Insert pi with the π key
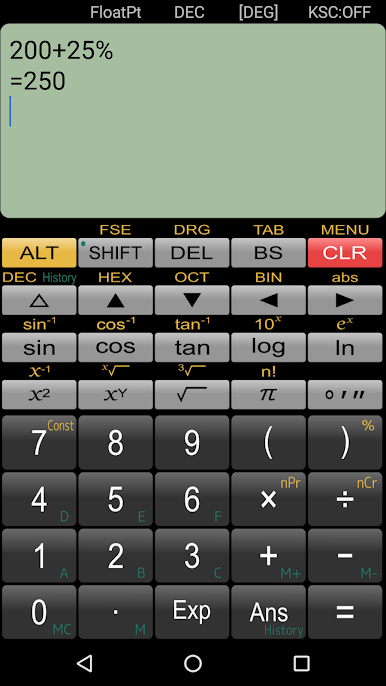This screenshot has height=686, width=386. point(268,395)
